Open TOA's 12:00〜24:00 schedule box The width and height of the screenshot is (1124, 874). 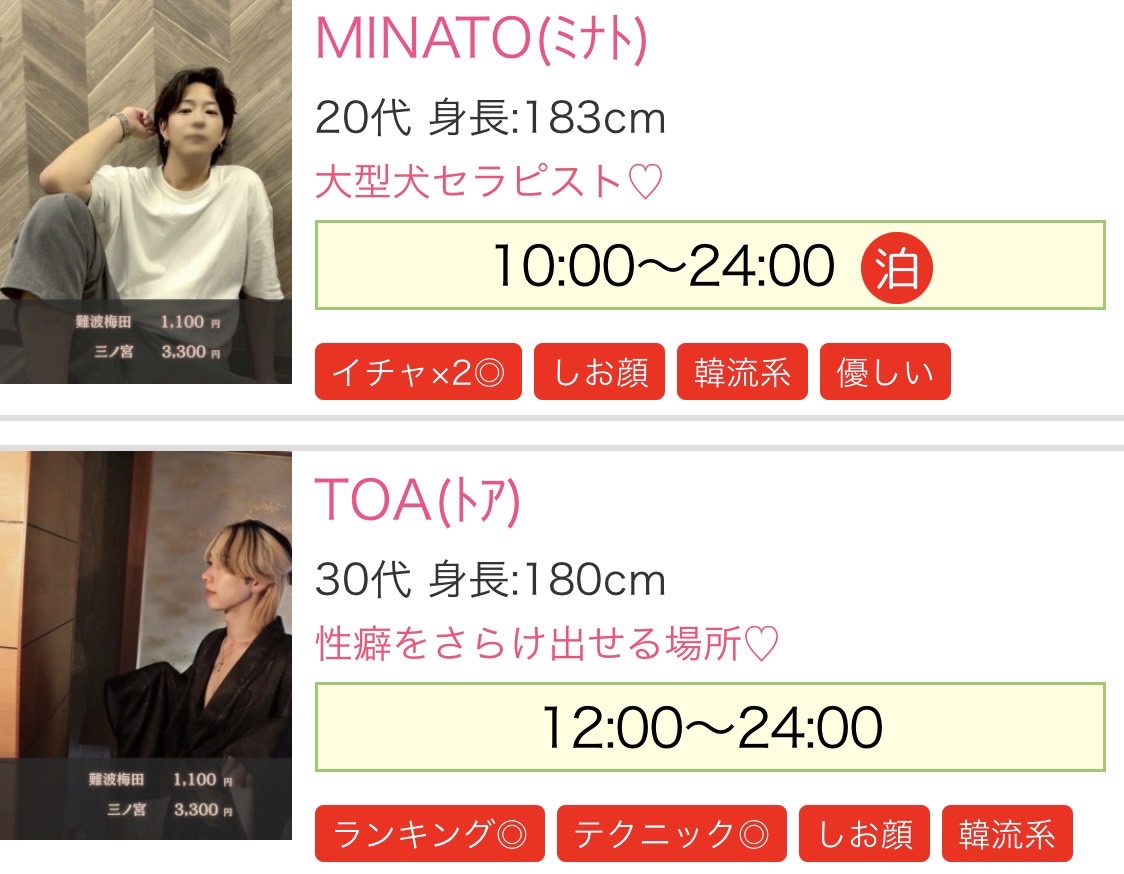pos(710,727)
